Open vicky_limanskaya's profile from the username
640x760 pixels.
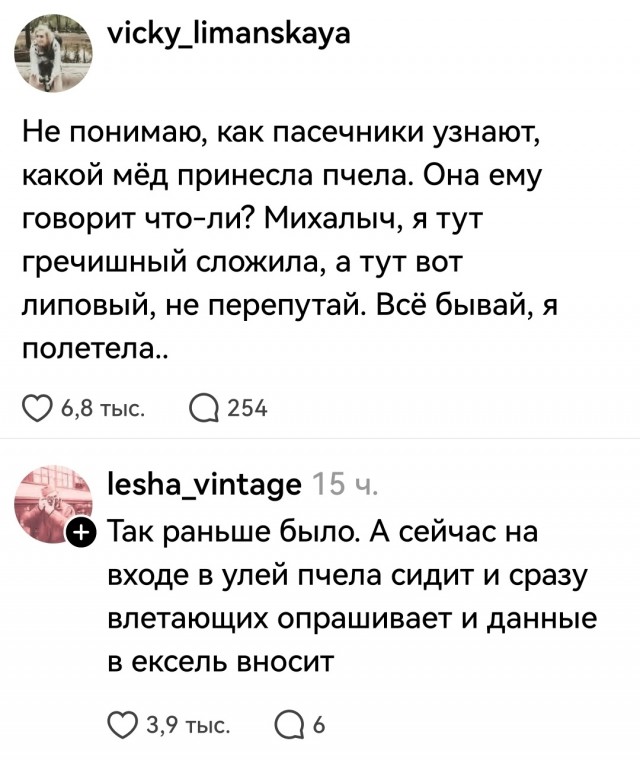click(228, 36)
